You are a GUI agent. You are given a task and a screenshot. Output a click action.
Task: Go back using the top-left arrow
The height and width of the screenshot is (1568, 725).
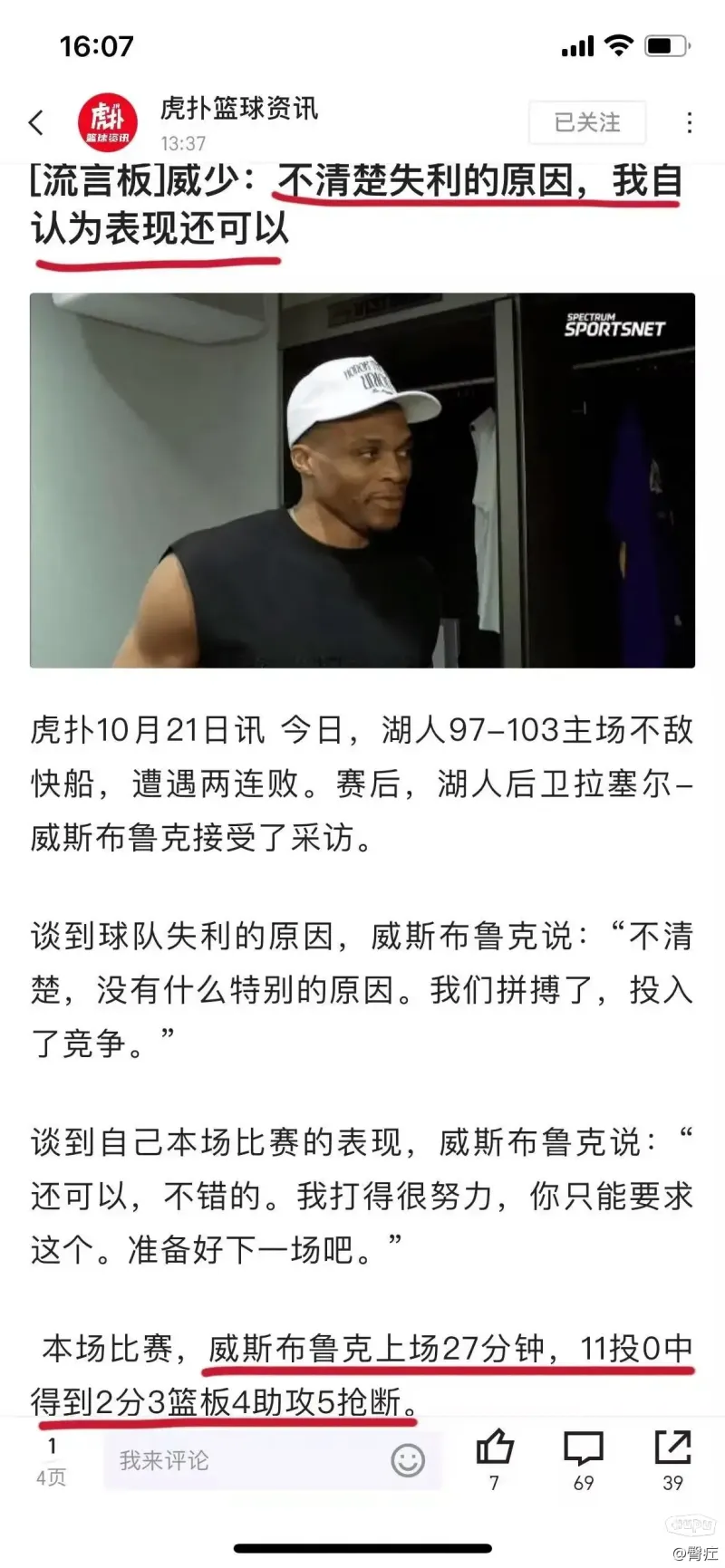37,122
